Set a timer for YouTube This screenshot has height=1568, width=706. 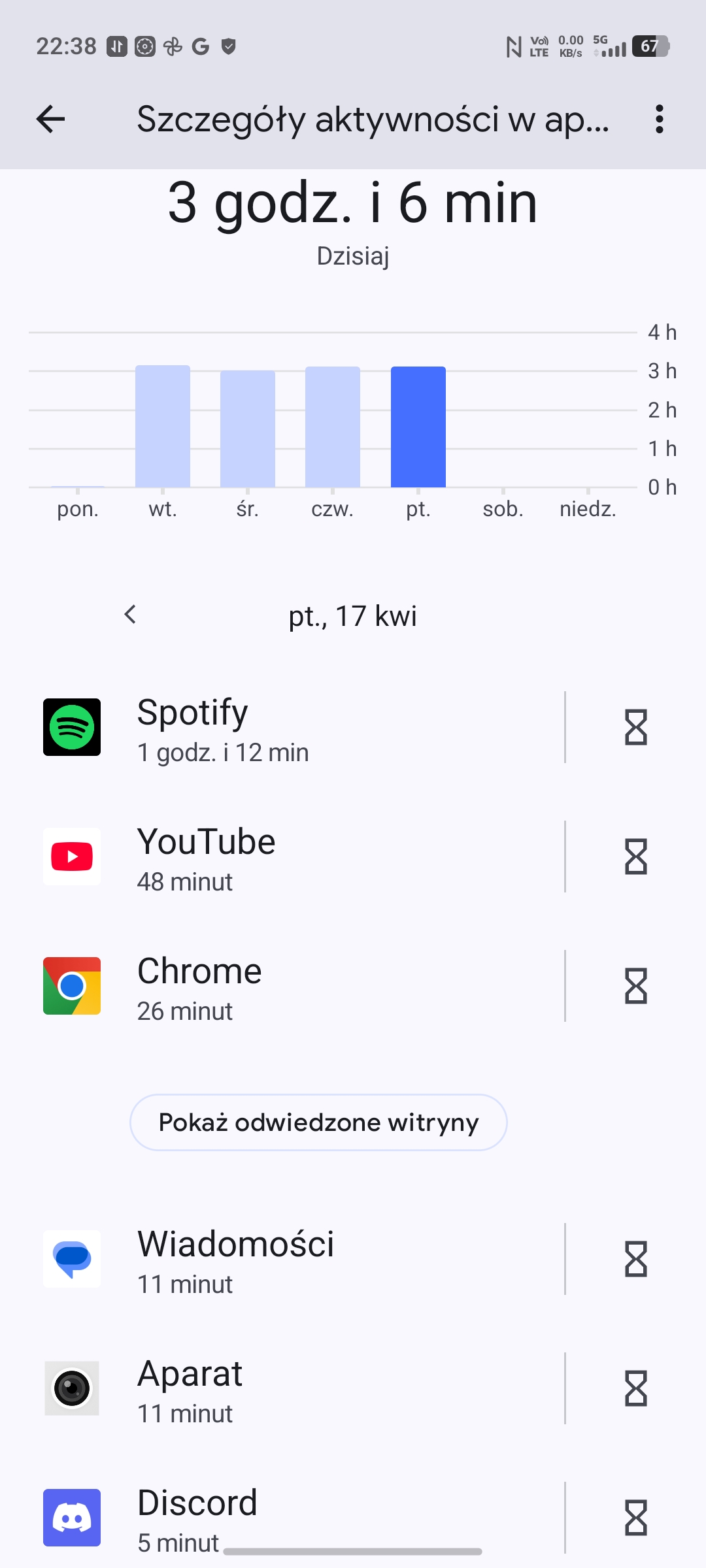[x=635, y=857]
